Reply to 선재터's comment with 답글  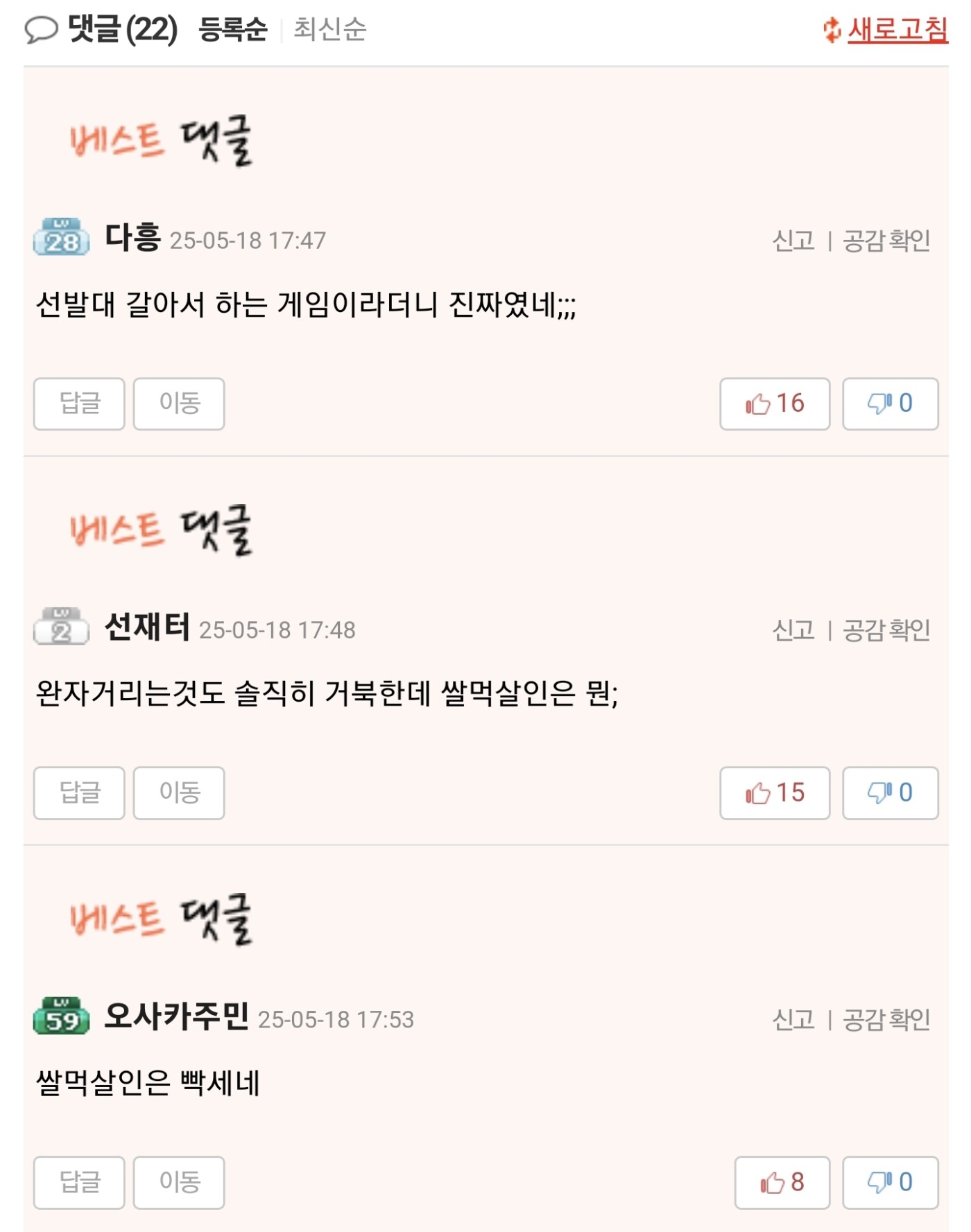pyautogui.click(x=79, y=792)
